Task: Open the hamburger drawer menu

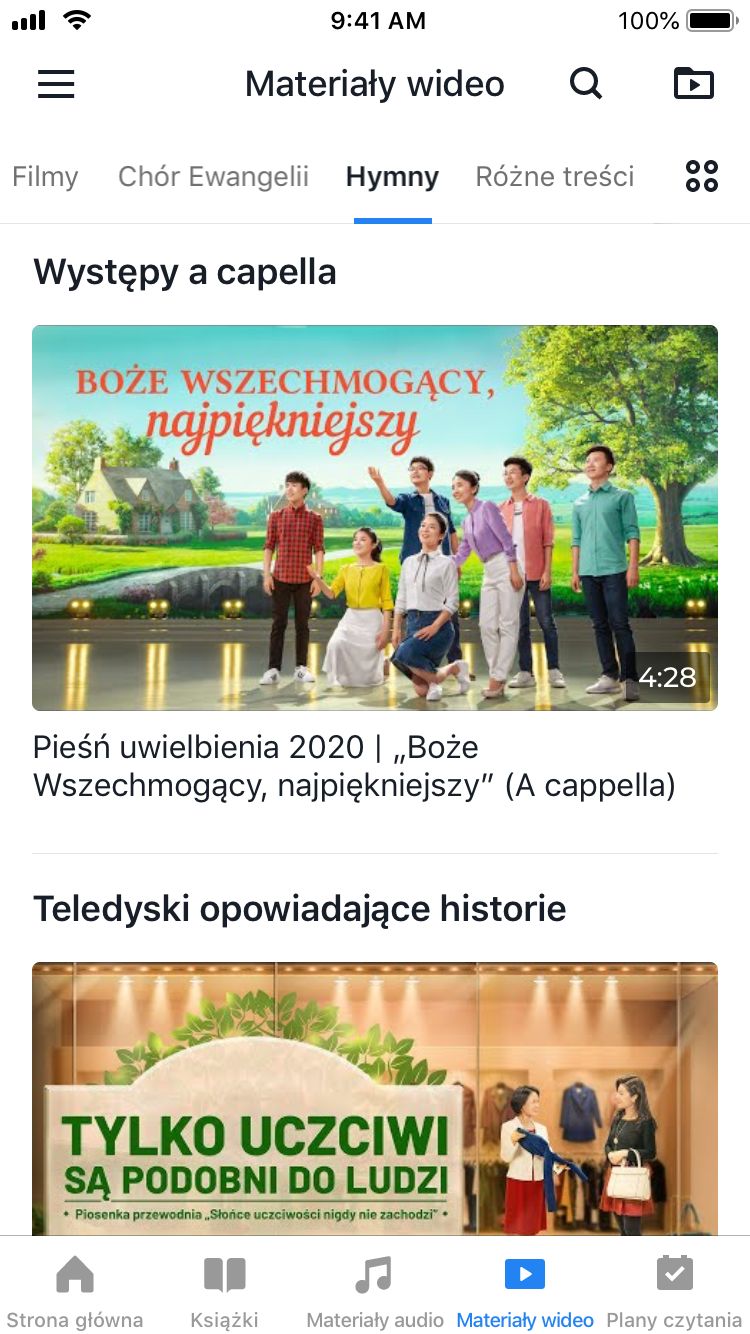Action: 56,84
